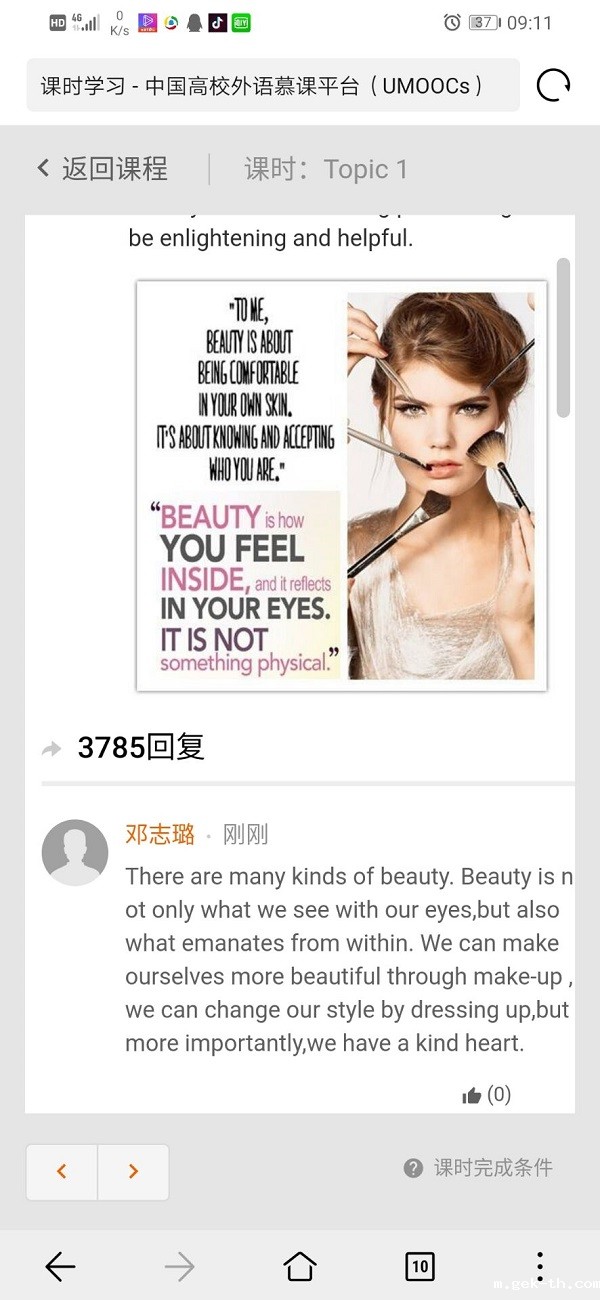Open the browser overflow menu
The image size is (600, 1300).
[x=539, y=1266]
